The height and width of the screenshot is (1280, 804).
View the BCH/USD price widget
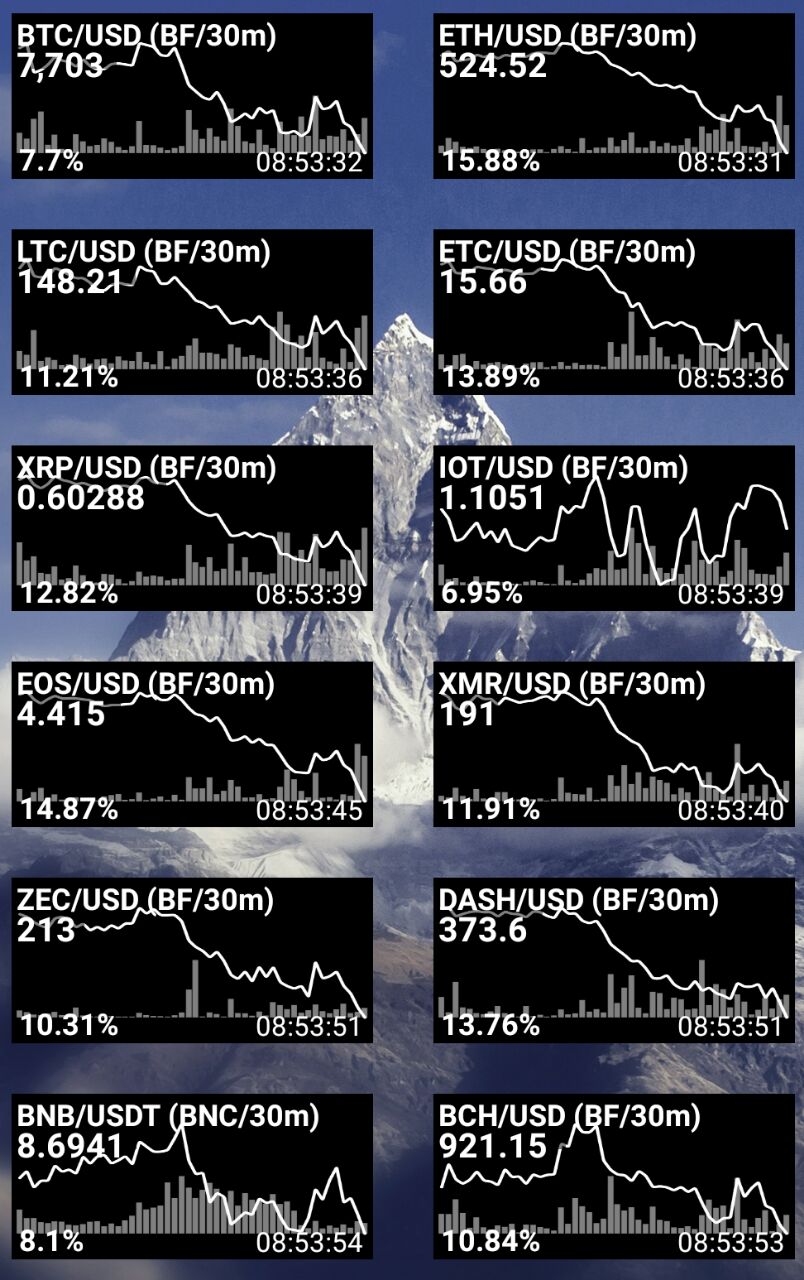(x=613, y=1176)
